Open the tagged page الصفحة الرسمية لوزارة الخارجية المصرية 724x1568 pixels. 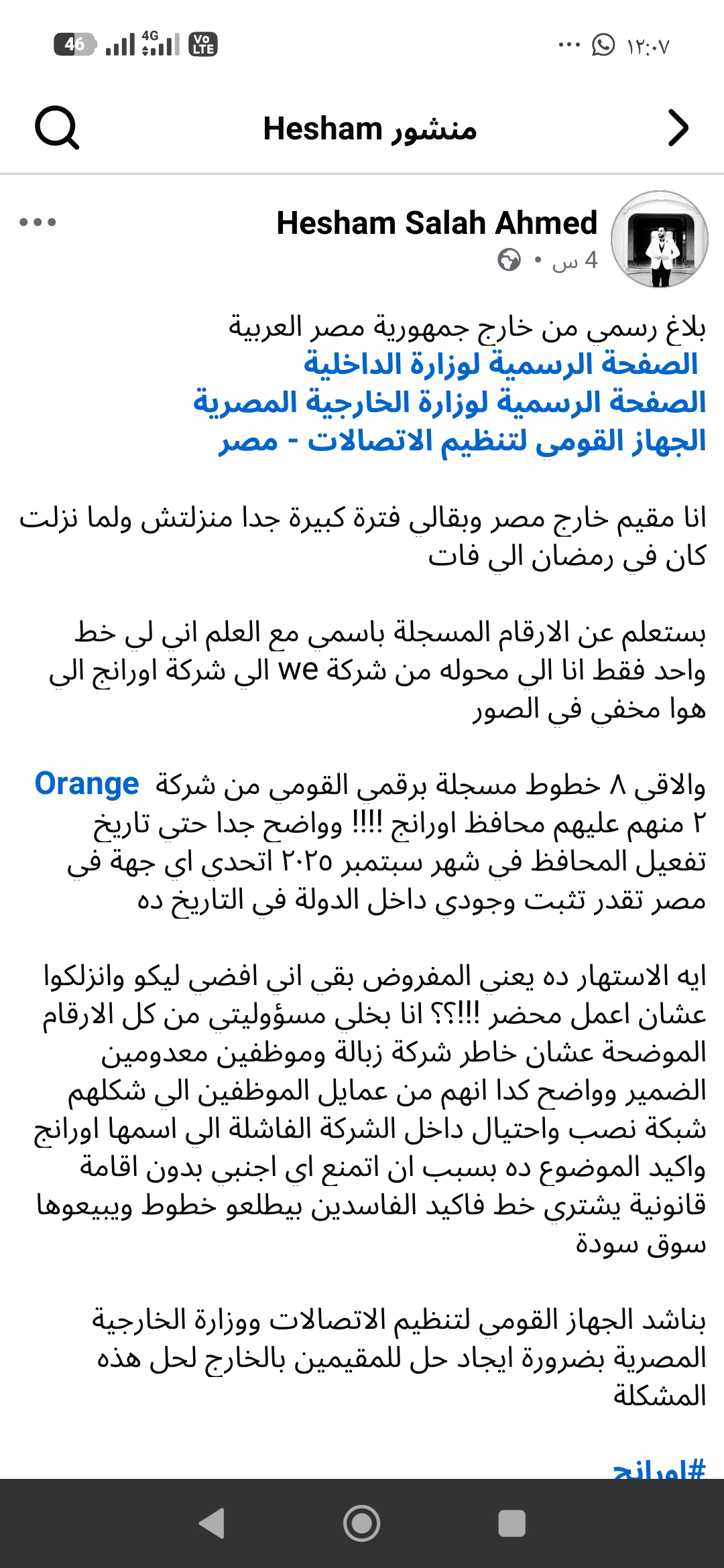449,402
